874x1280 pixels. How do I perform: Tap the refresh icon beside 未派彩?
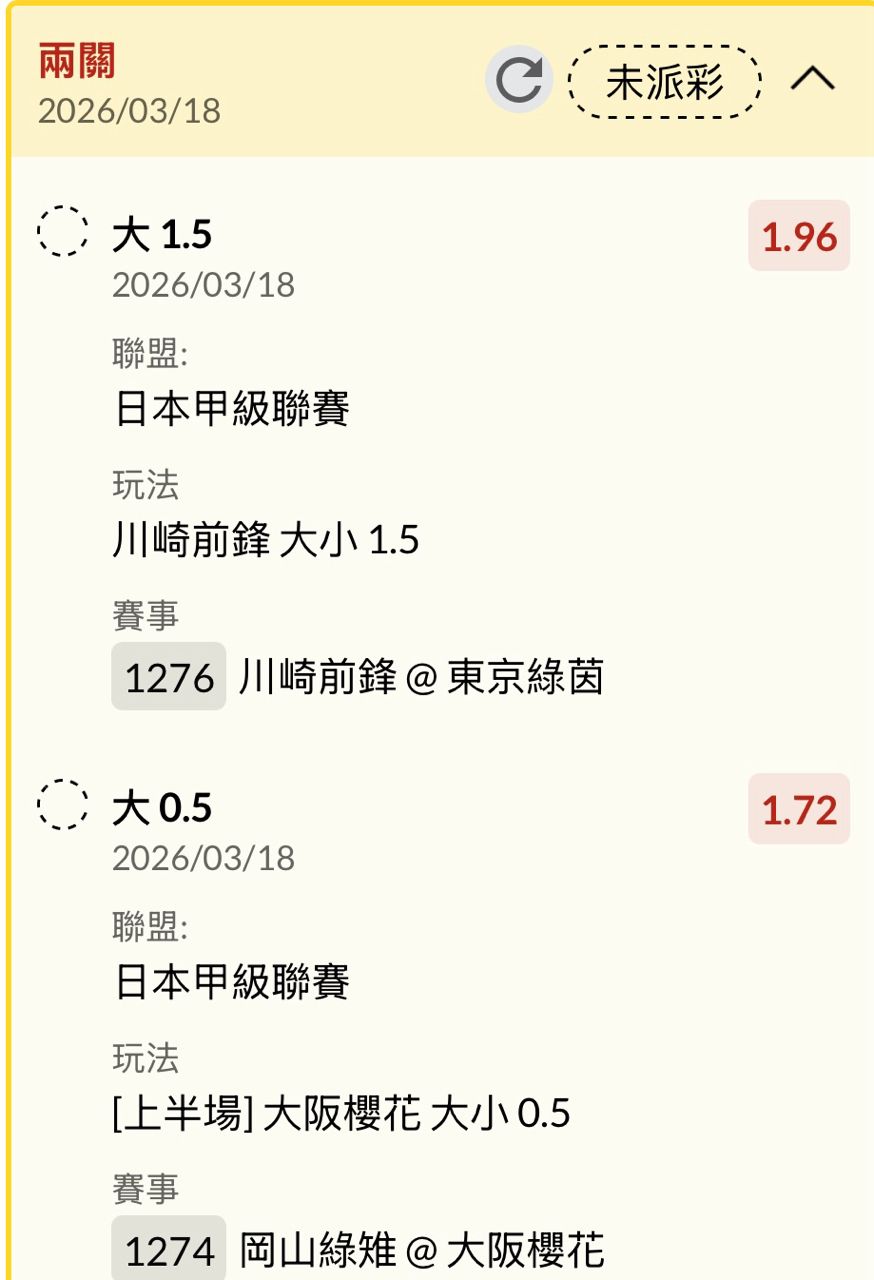tap(519, 80)
